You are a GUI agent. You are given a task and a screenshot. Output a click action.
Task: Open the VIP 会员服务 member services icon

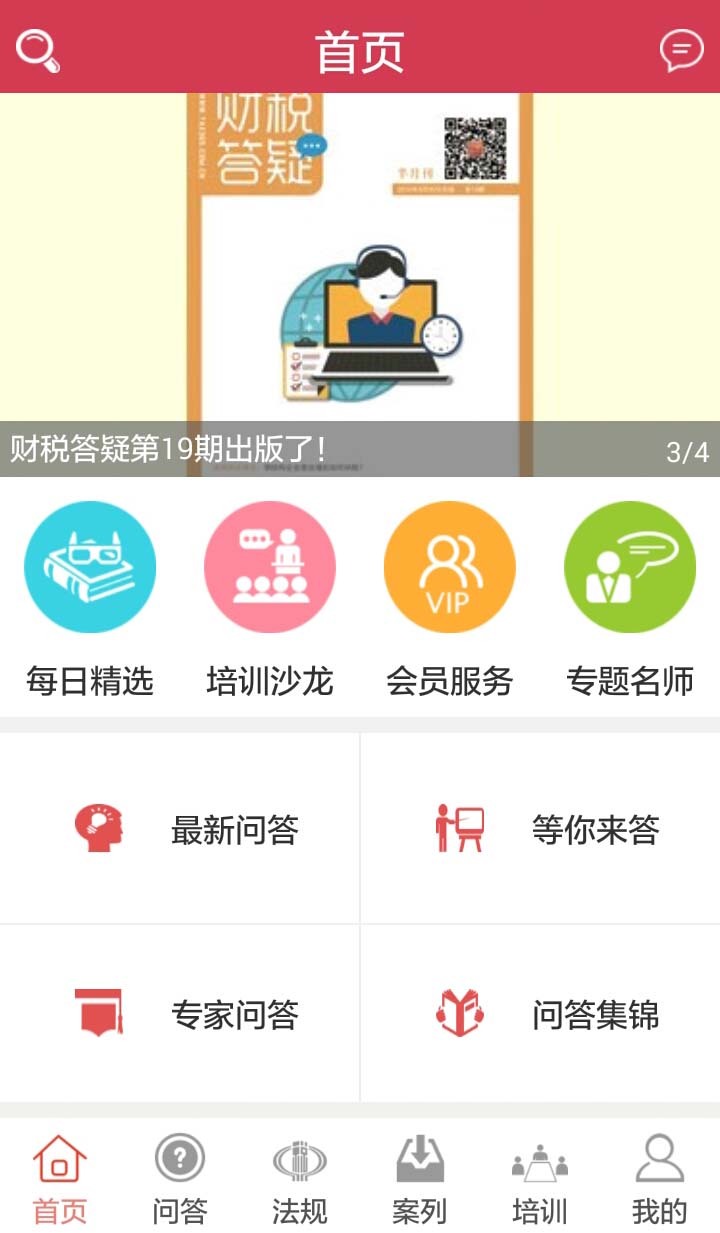coord(450,566)
